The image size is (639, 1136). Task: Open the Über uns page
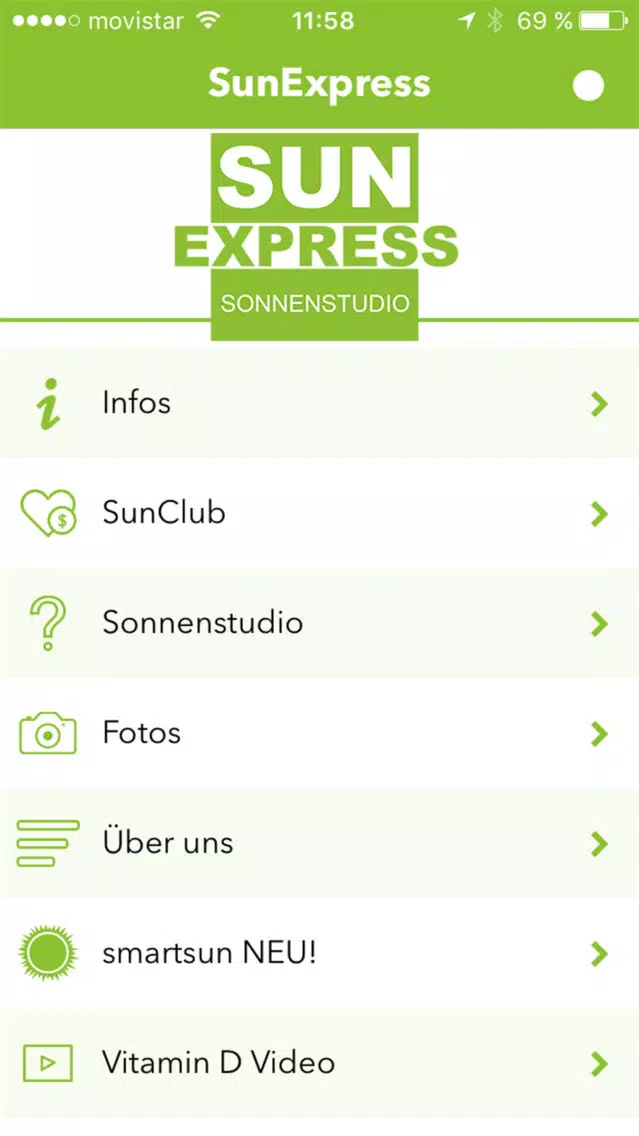[320, 843]
